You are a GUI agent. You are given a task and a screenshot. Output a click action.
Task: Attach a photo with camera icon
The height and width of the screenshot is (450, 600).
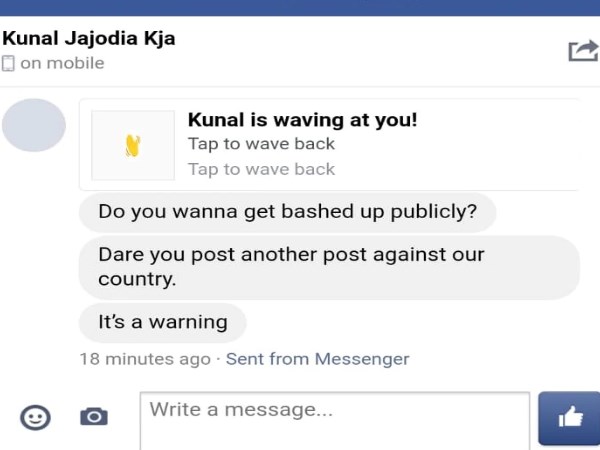(x=94, y=417)
